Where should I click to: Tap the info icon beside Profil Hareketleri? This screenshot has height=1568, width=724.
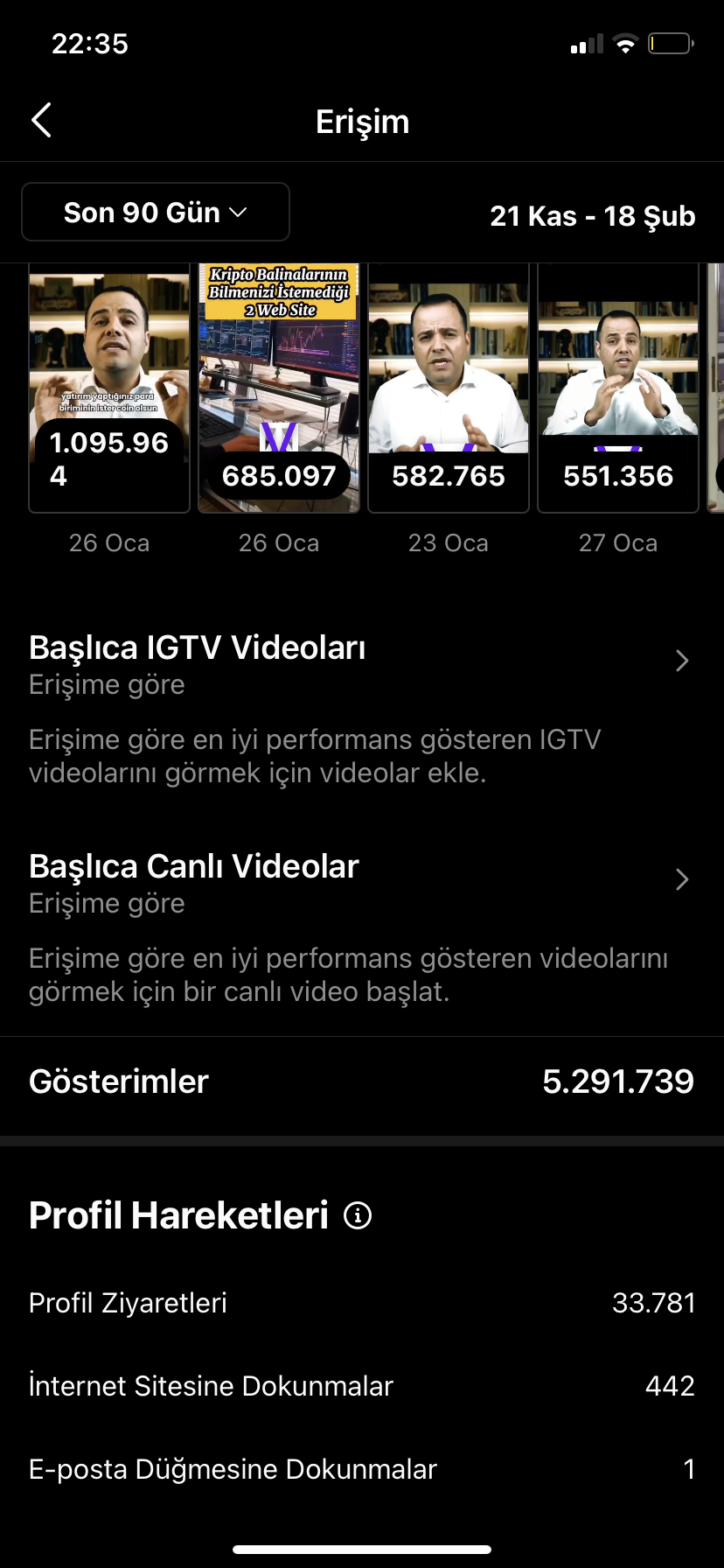358,1215
